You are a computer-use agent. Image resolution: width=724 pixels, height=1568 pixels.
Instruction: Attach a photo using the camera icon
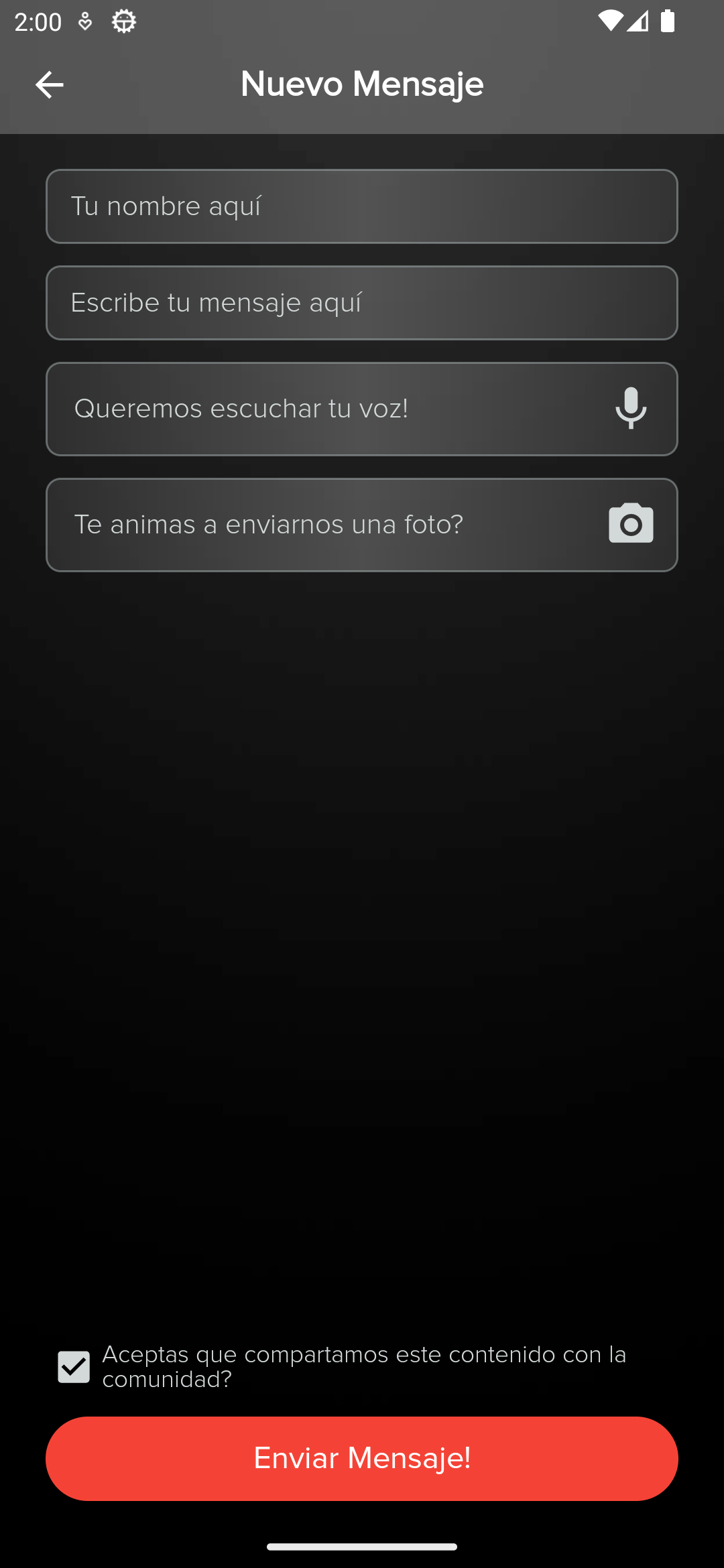631,523
